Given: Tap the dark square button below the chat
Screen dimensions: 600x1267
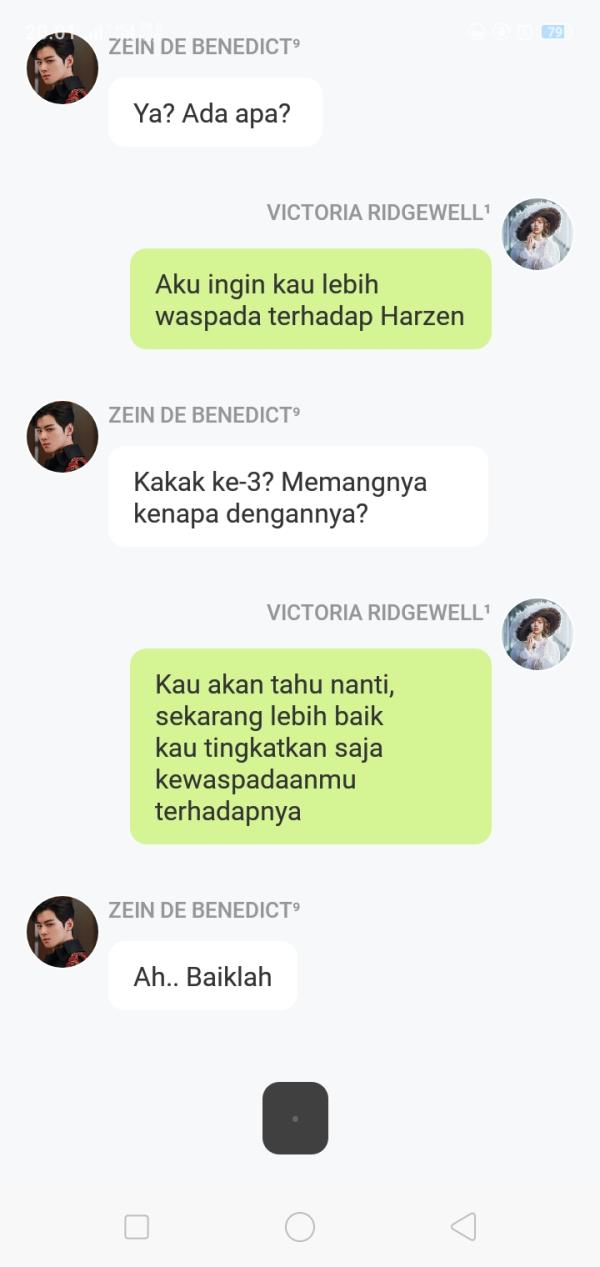Looking at the screenshot, I should [x=295, y=1118].
